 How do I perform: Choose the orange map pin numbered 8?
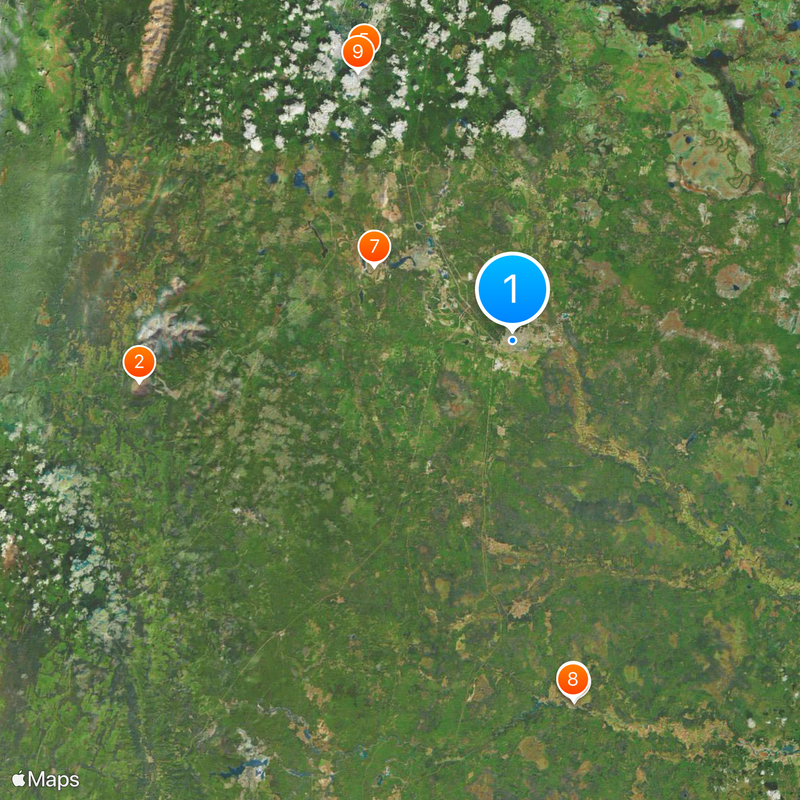point(573,681)
